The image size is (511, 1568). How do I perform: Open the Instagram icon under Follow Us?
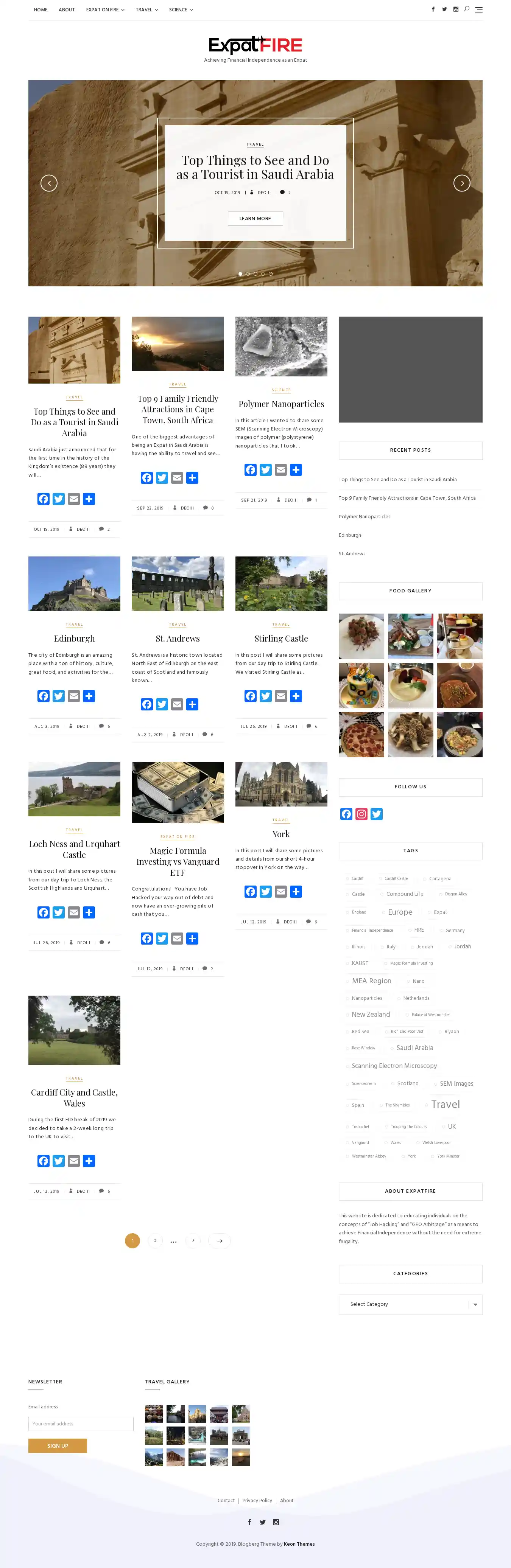tap(361, 814)
